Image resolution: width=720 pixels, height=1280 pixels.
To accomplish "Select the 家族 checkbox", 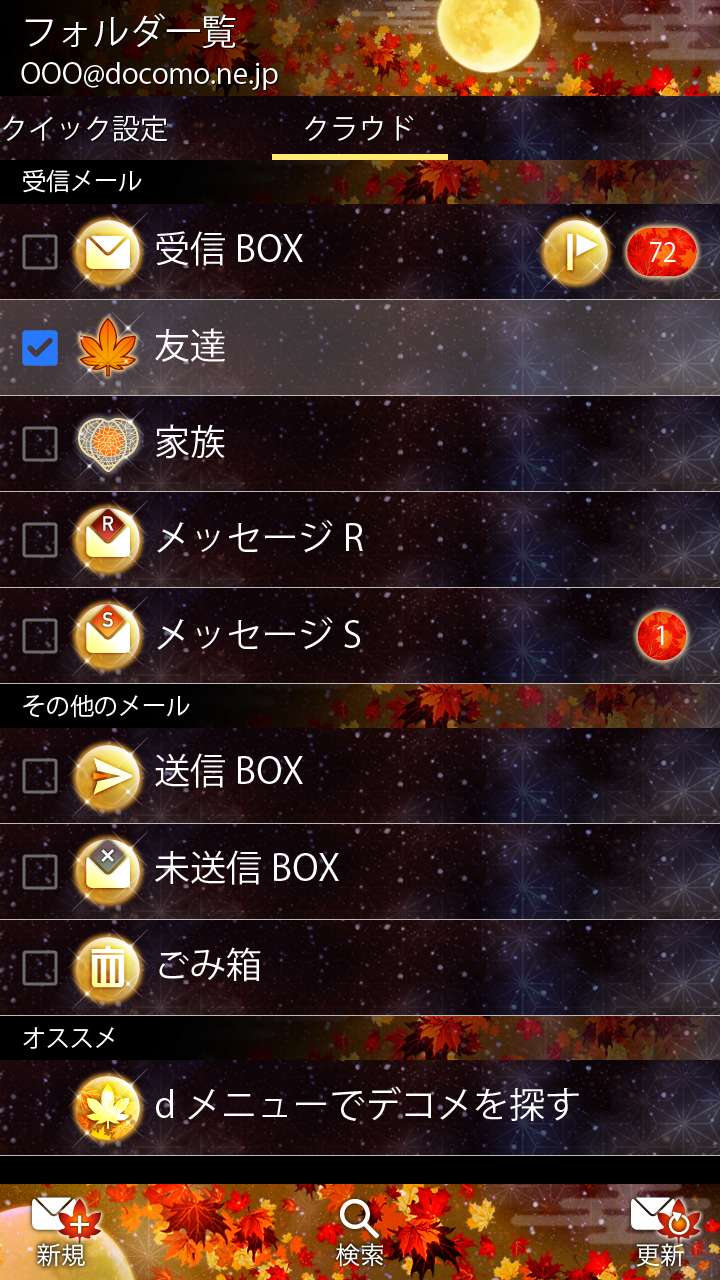I will coord(40,444).
